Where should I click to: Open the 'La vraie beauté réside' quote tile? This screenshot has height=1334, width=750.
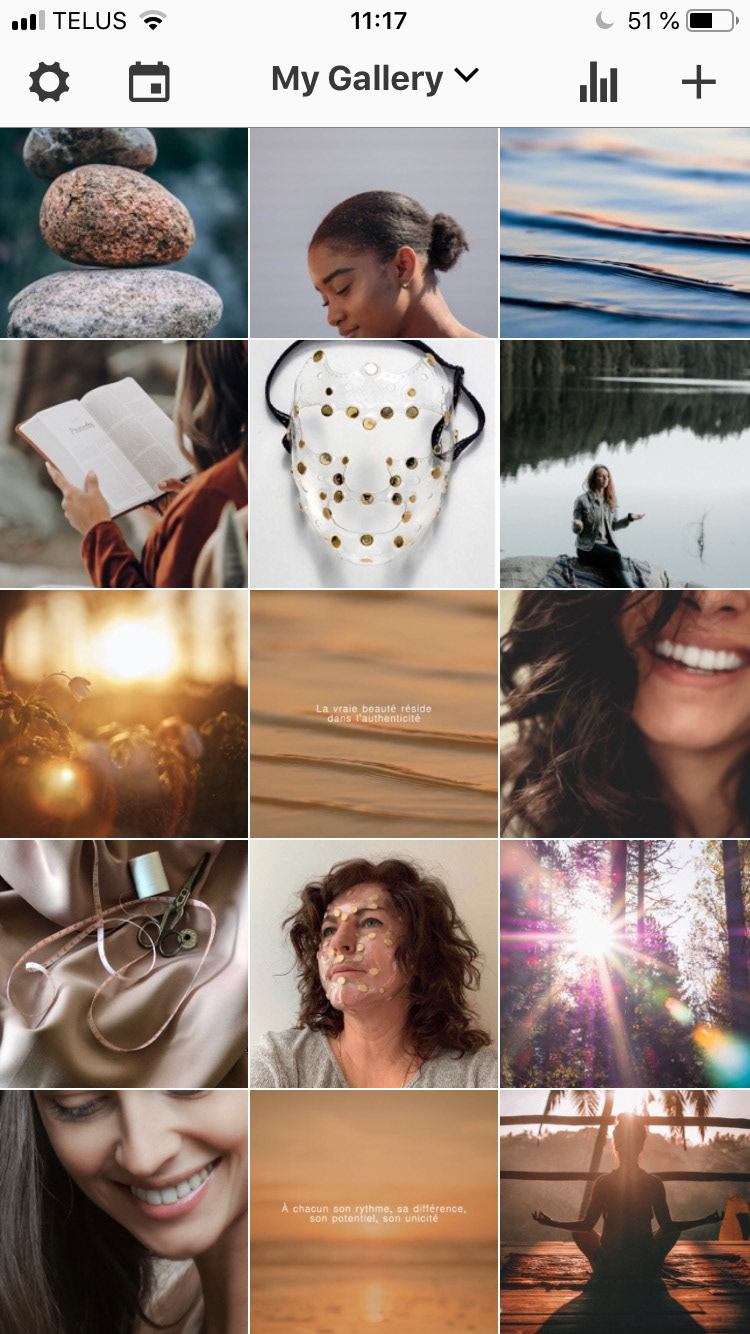click(374, 714)
